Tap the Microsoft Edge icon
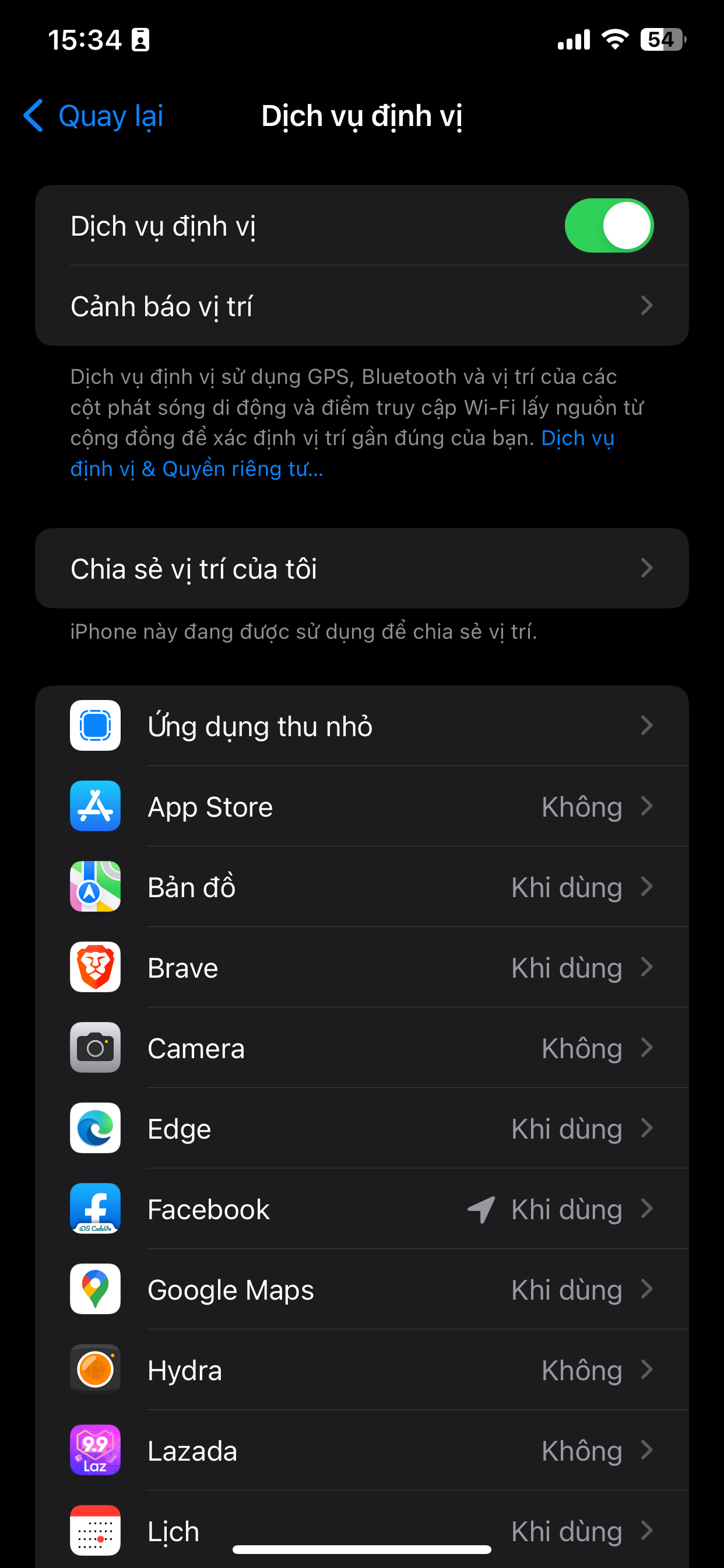Screen dimensions: 724x1568 [95, 1129]
